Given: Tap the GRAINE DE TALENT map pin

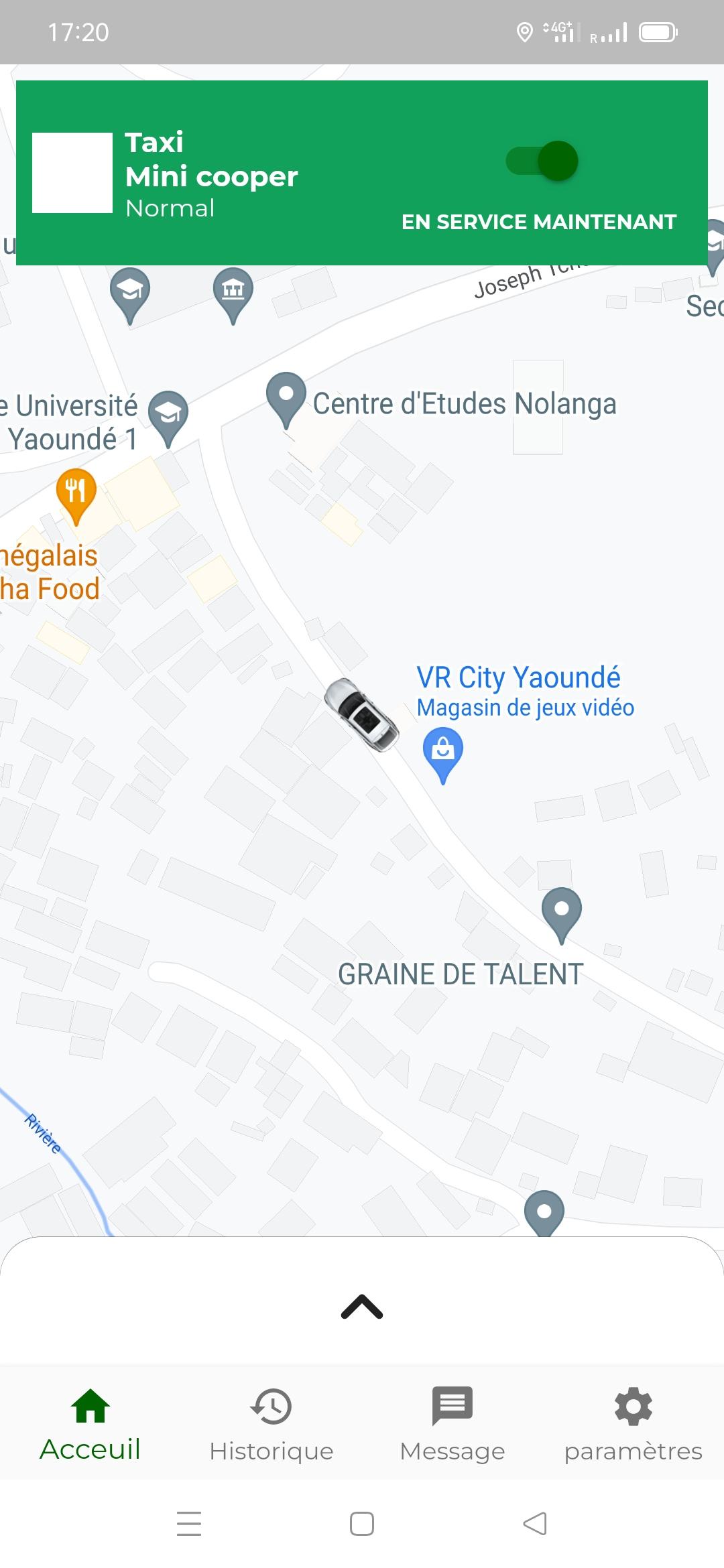Looking at the screenshot, I should (561, 912).
